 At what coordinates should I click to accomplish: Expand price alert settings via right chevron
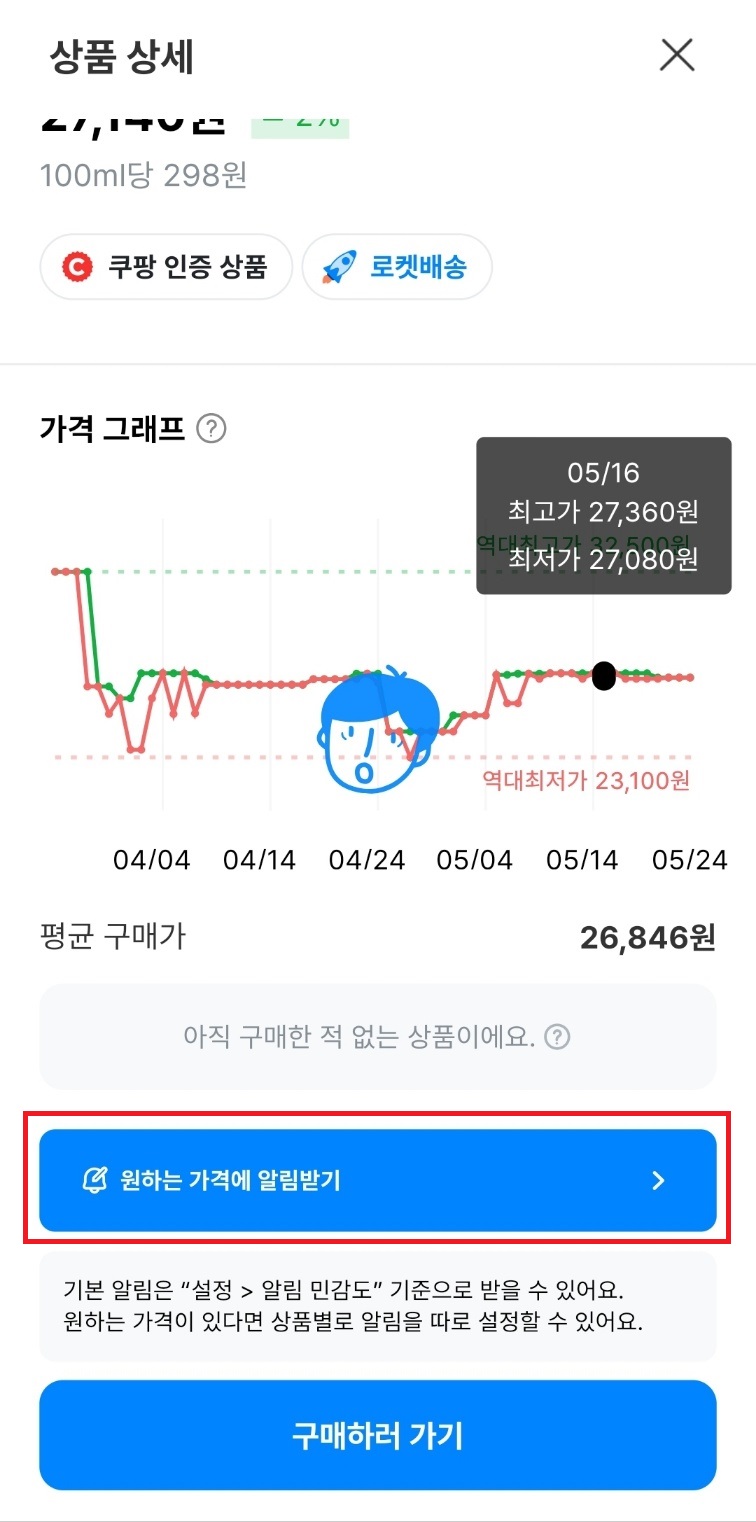click(x=657, y=1181)
